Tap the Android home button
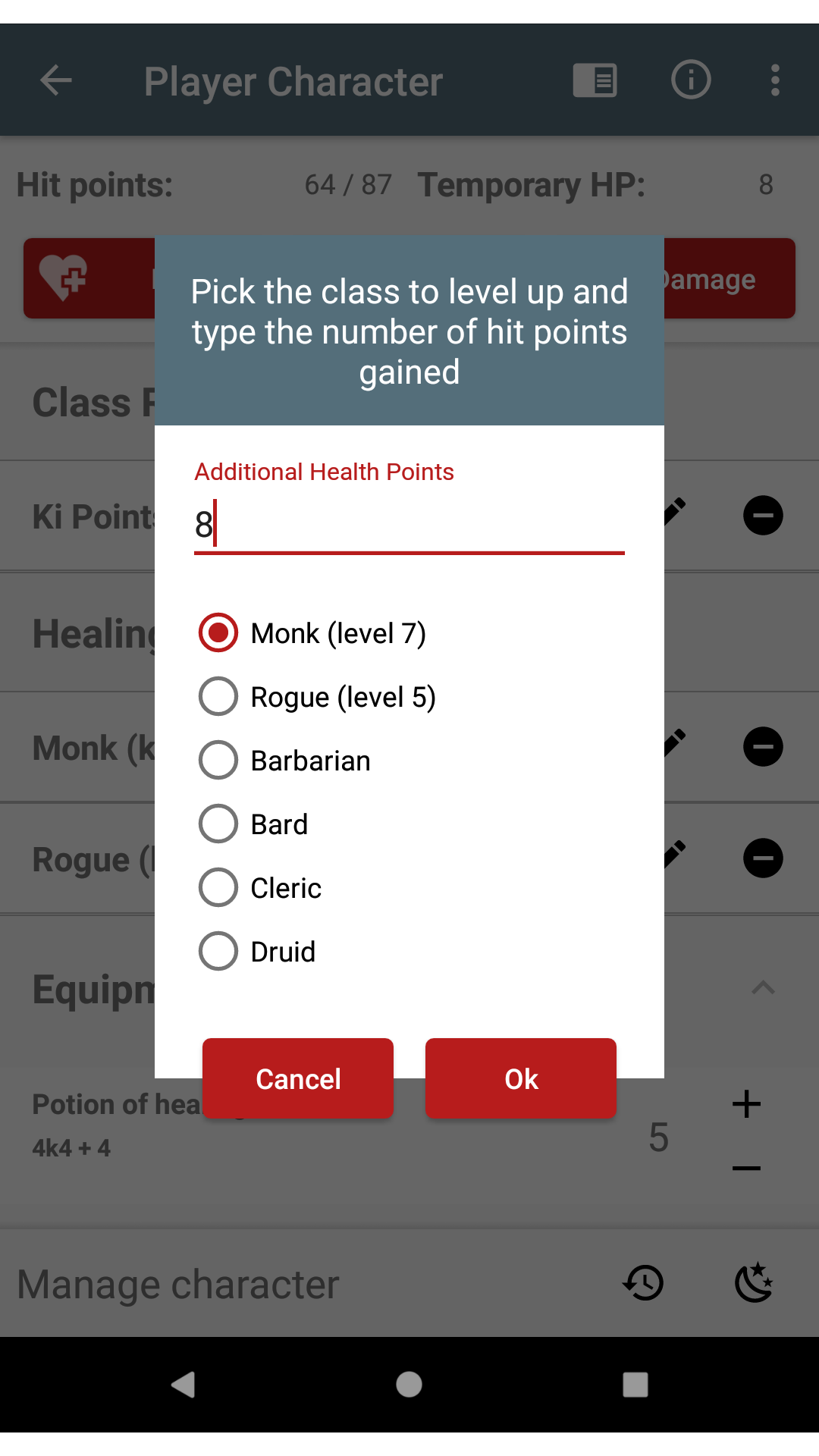The image size is (819, 1456). click(x=409, y=1385)
